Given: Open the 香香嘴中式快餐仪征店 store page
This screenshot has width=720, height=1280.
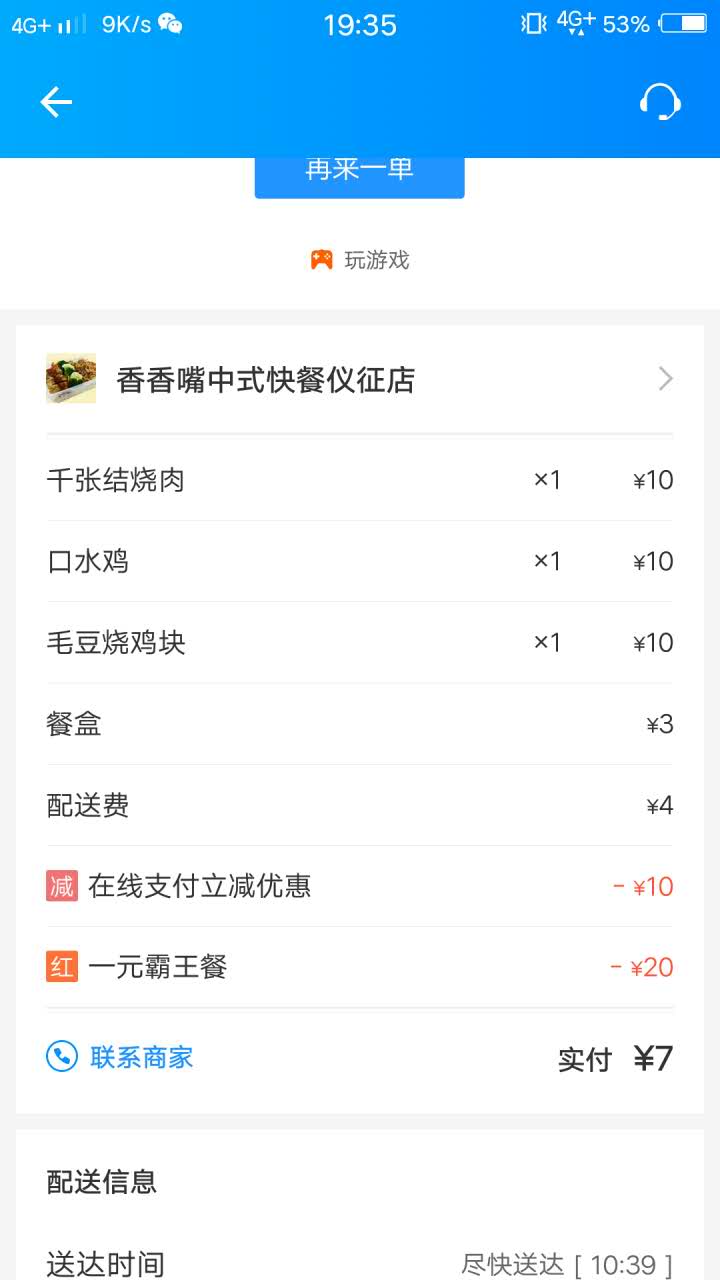Looking at the screenshot, I should point(360,380).
